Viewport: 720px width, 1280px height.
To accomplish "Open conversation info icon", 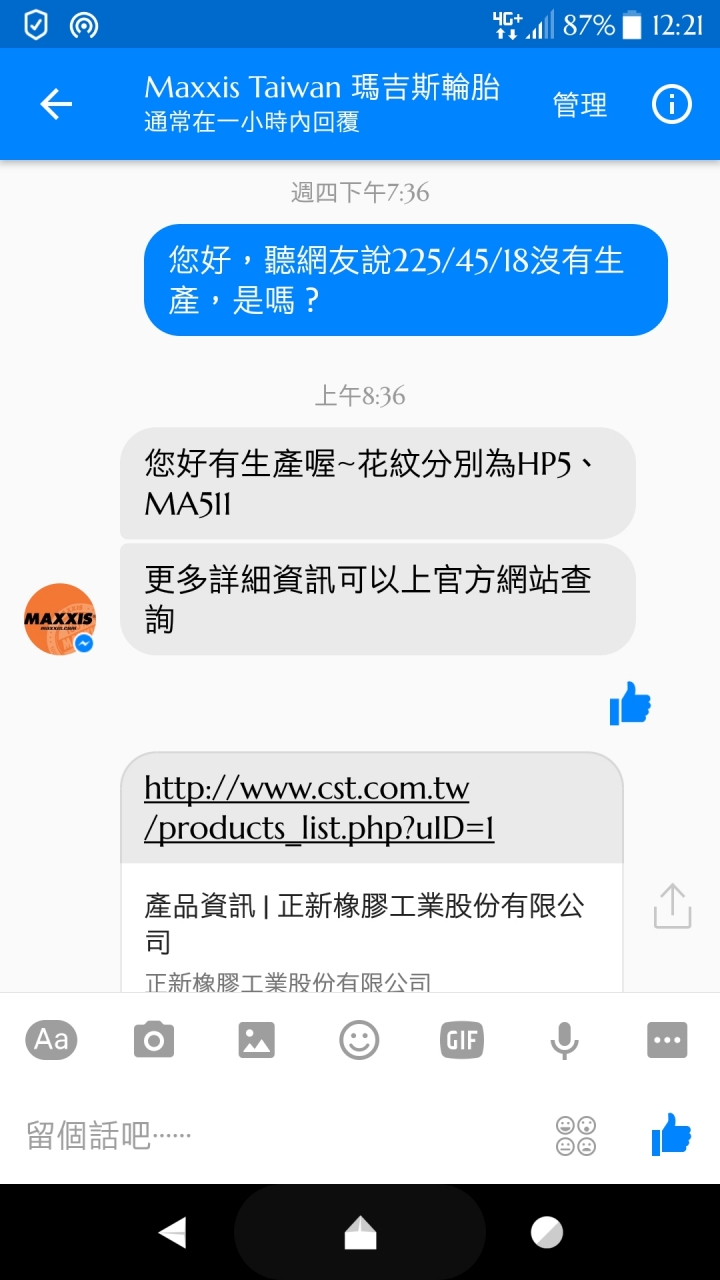I will pos(671,104).
